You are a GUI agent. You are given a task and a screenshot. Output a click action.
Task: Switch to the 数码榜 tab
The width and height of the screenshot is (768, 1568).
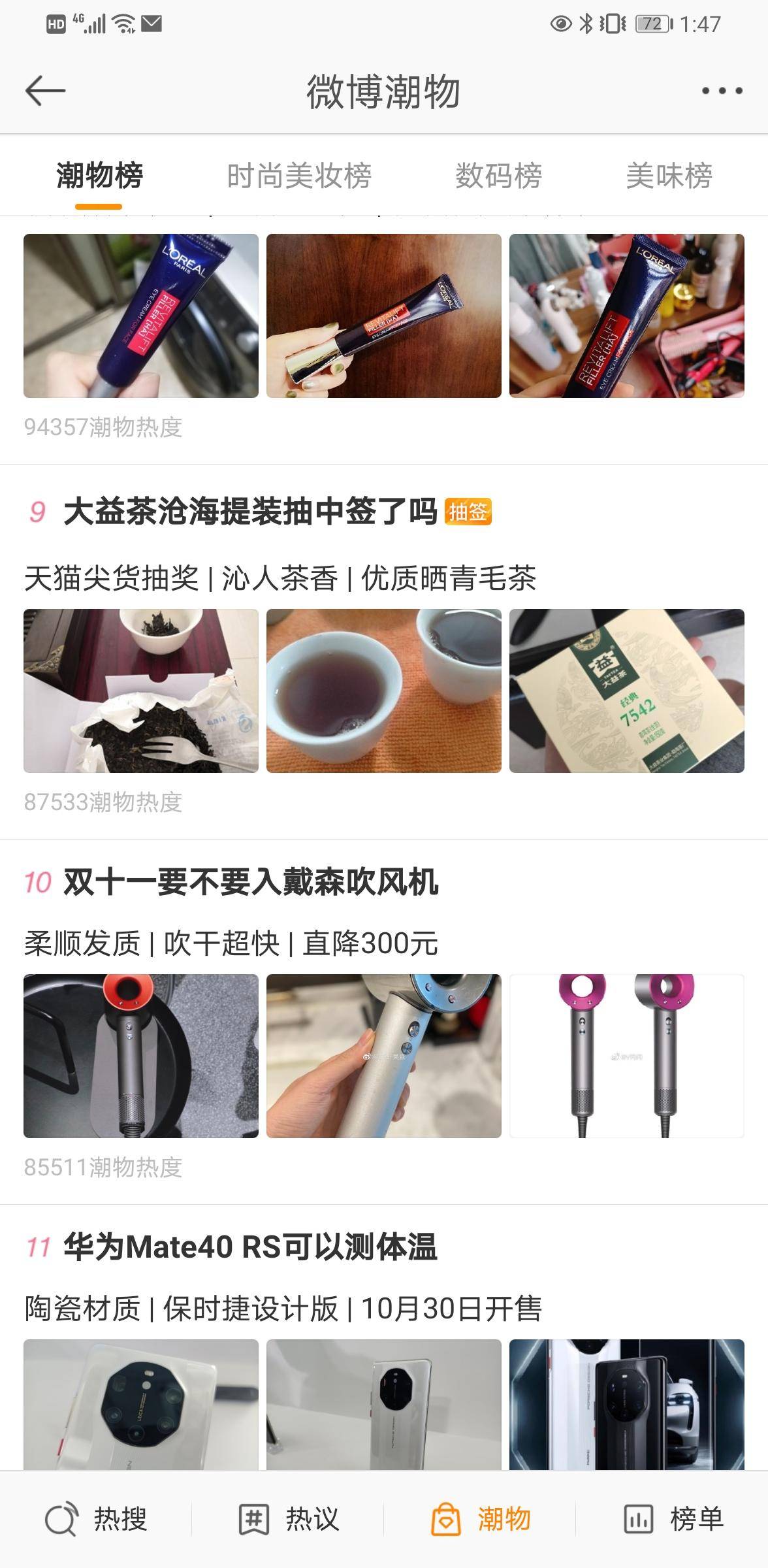(498, 176)
